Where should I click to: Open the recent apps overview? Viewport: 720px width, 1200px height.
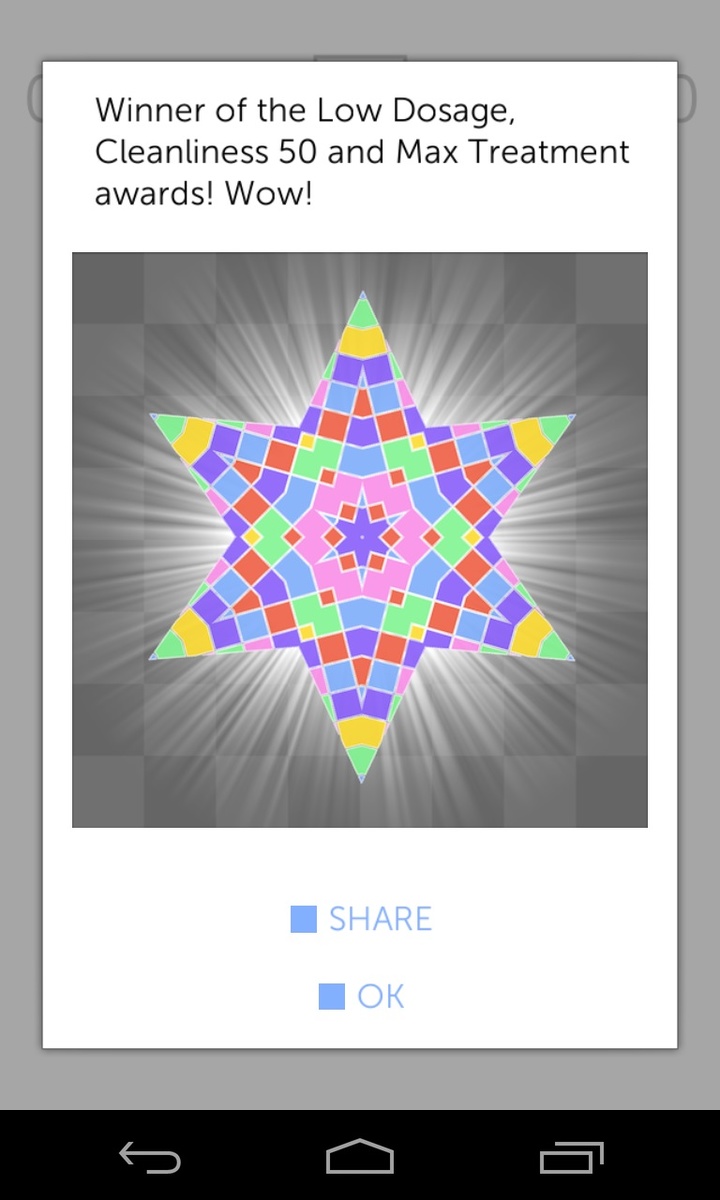(x=571, y=1157)
